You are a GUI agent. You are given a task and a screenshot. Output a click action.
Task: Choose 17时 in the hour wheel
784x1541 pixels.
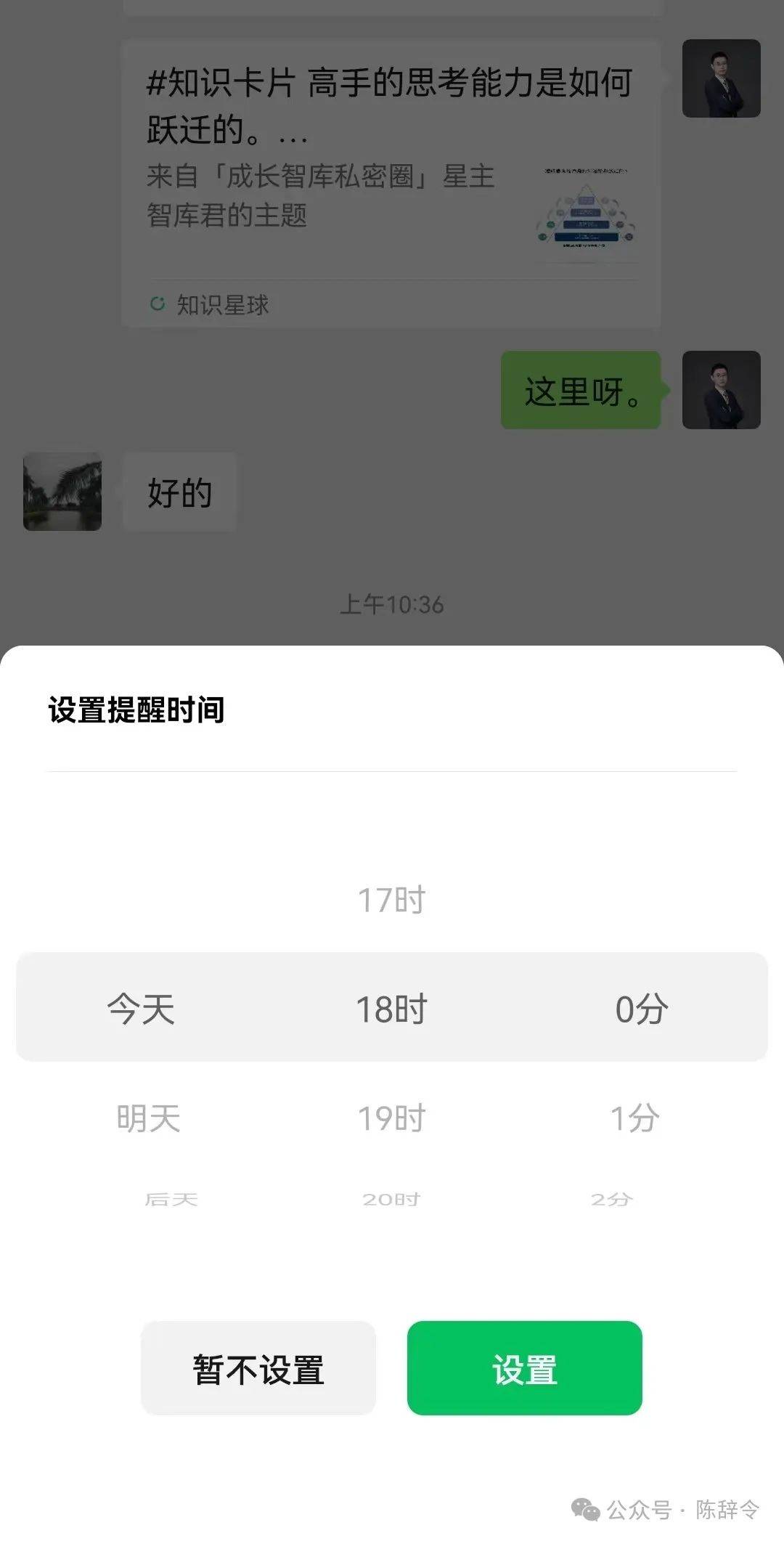point(392,900)
